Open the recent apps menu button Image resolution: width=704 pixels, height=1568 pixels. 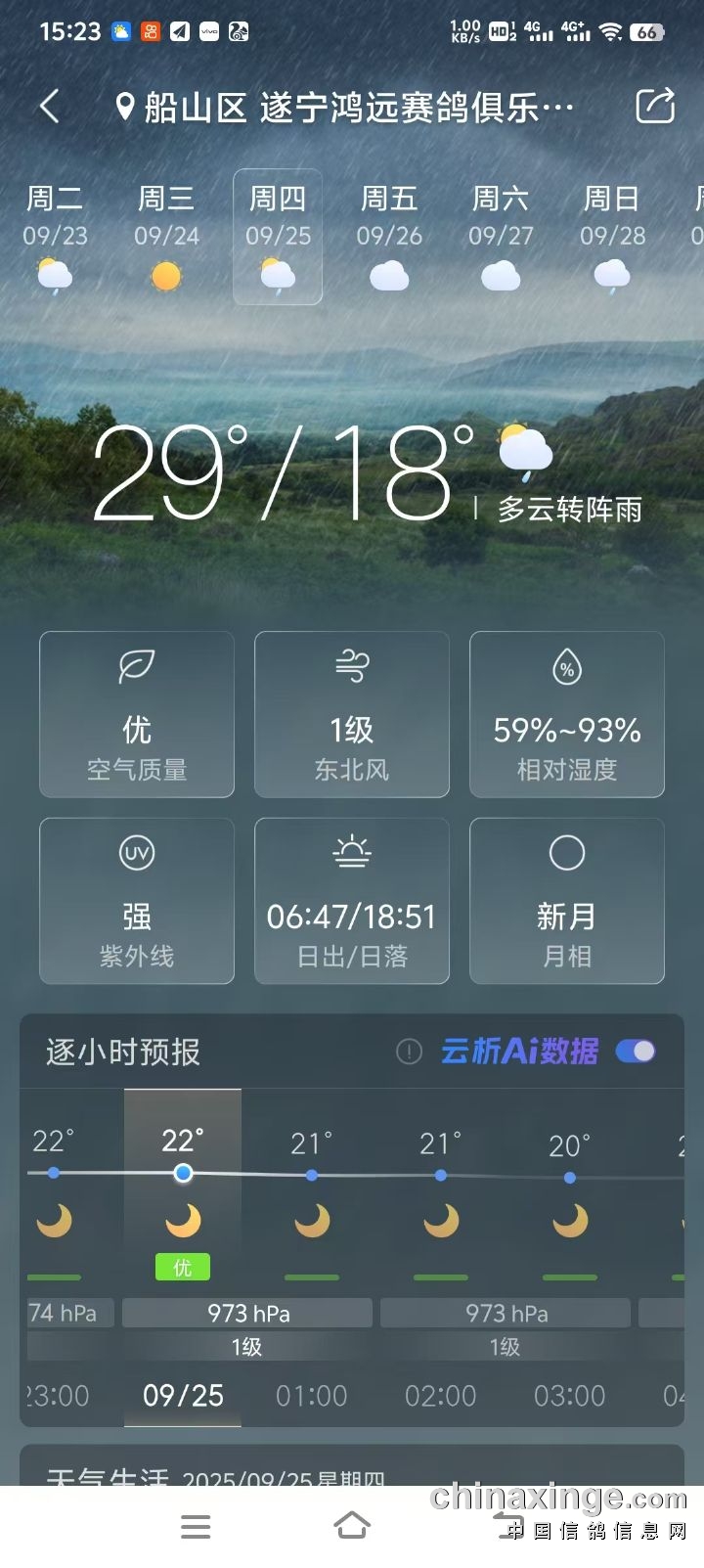196,1526
